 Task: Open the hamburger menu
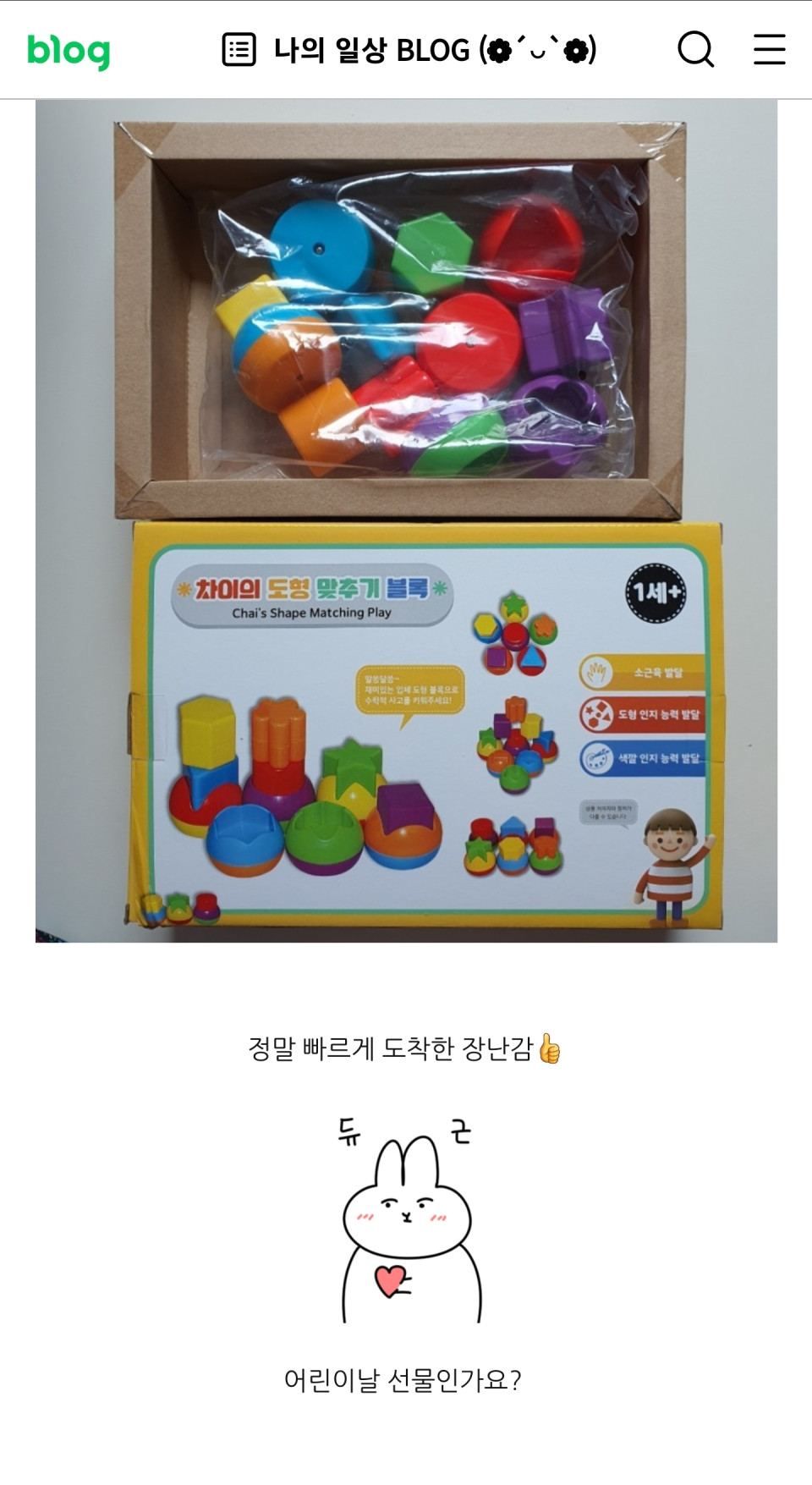click(x=769, y=50)
